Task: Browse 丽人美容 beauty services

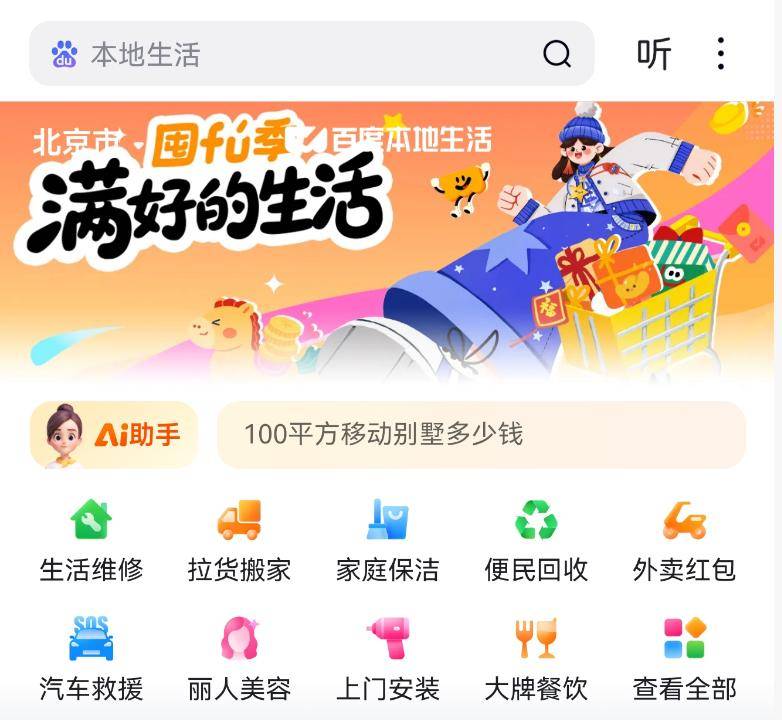Action: [239, 659]
